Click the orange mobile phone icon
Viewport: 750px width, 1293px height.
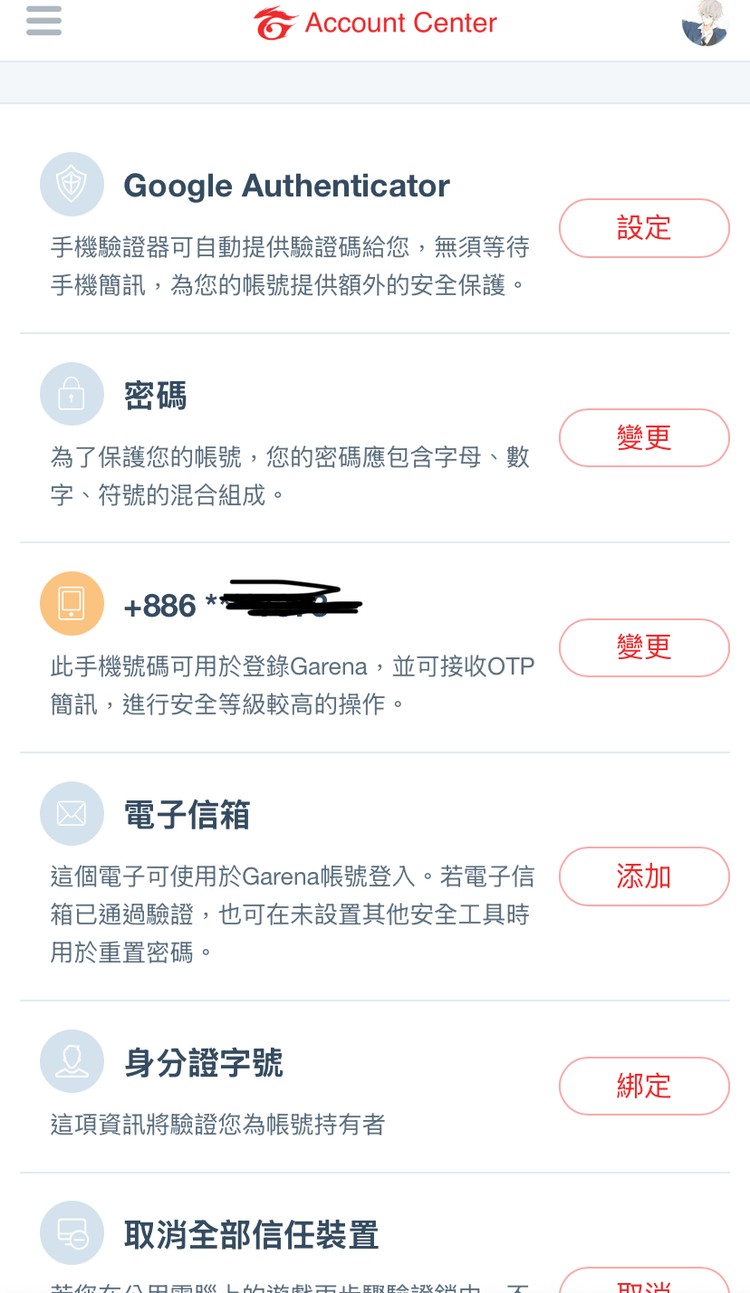[72, 604]
